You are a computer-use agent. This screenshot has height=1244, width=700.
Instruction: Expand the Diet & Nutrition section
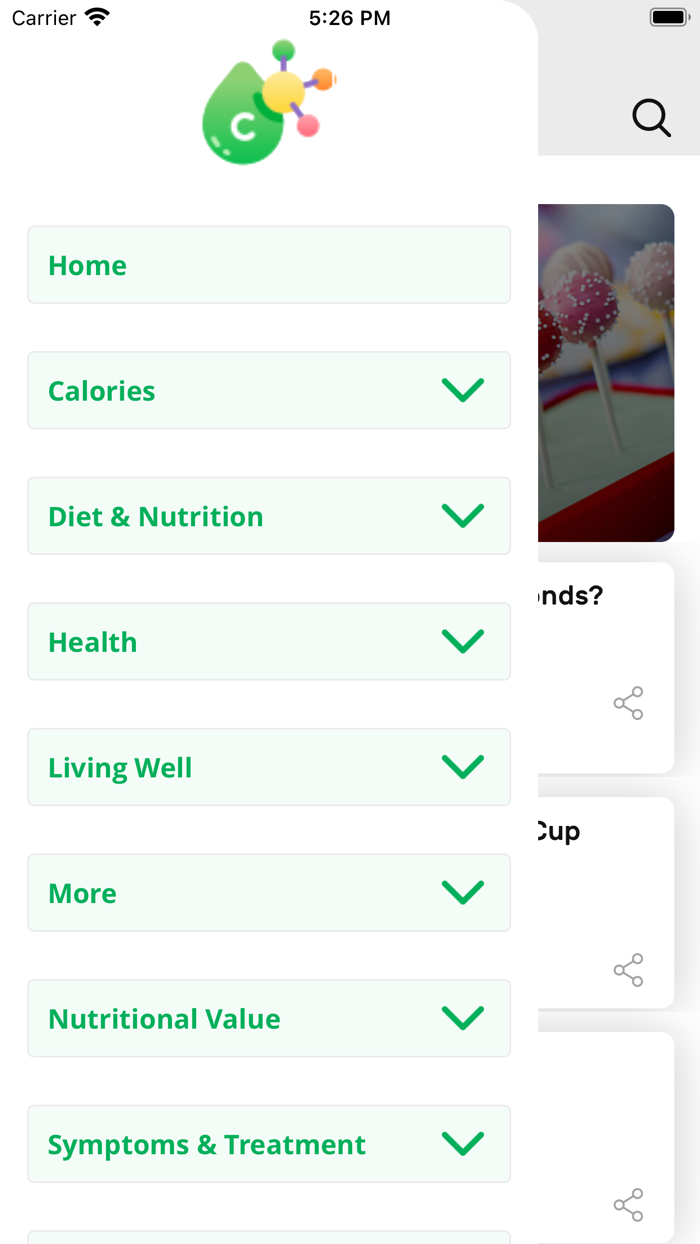[x=462, y=516]
